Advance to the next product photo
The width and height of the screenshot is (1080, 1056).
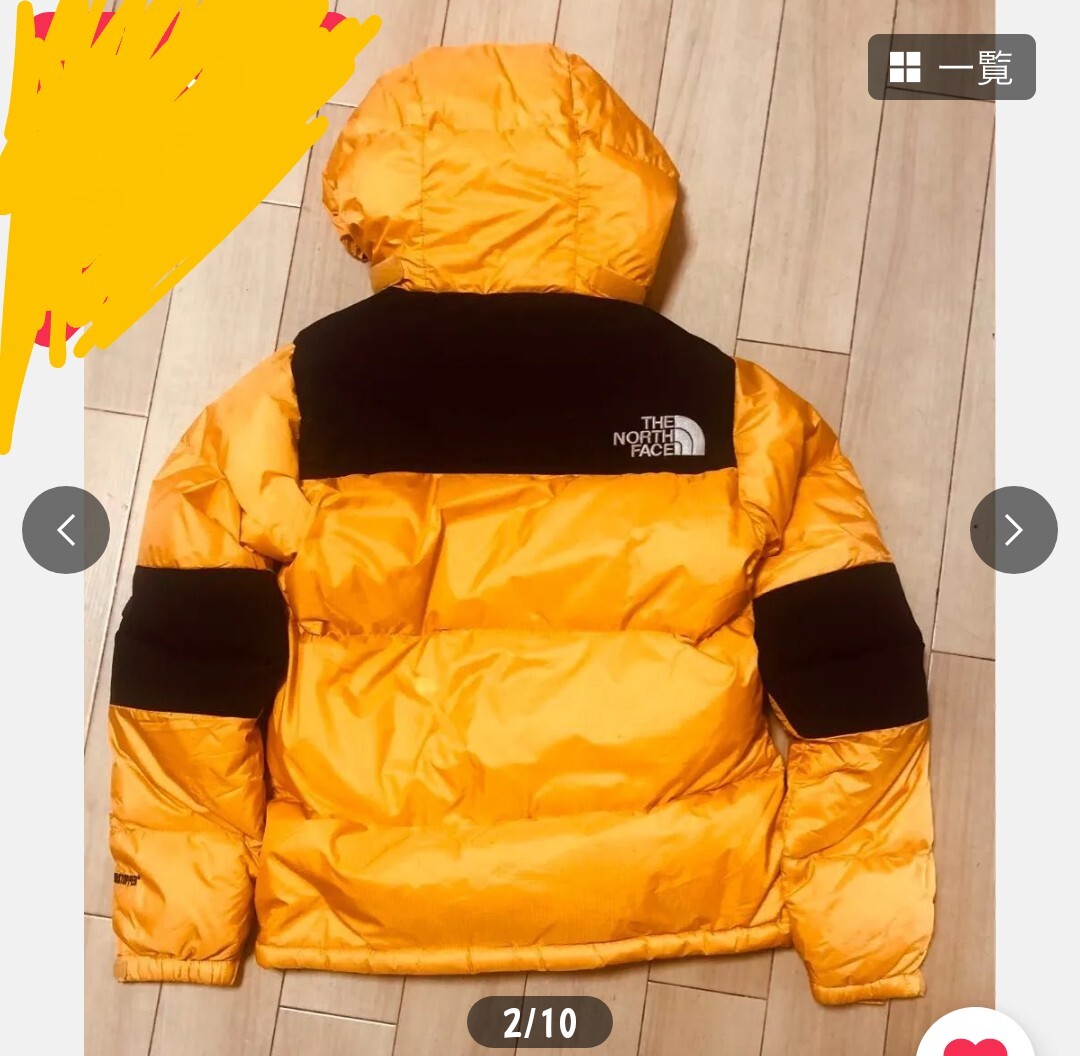tap(1013, 530)
